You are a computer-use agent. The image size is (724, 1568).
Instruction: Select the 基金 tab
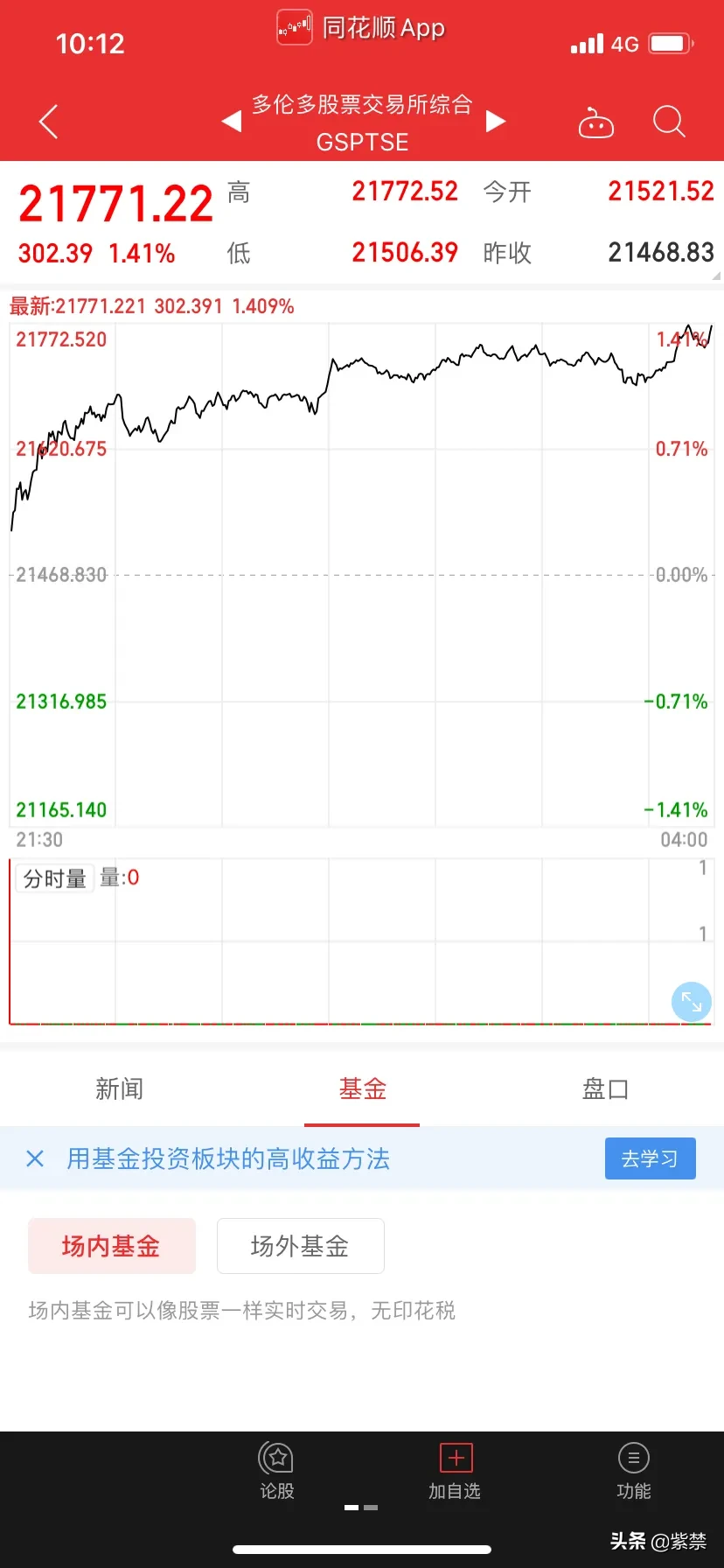coord(362,1089)
